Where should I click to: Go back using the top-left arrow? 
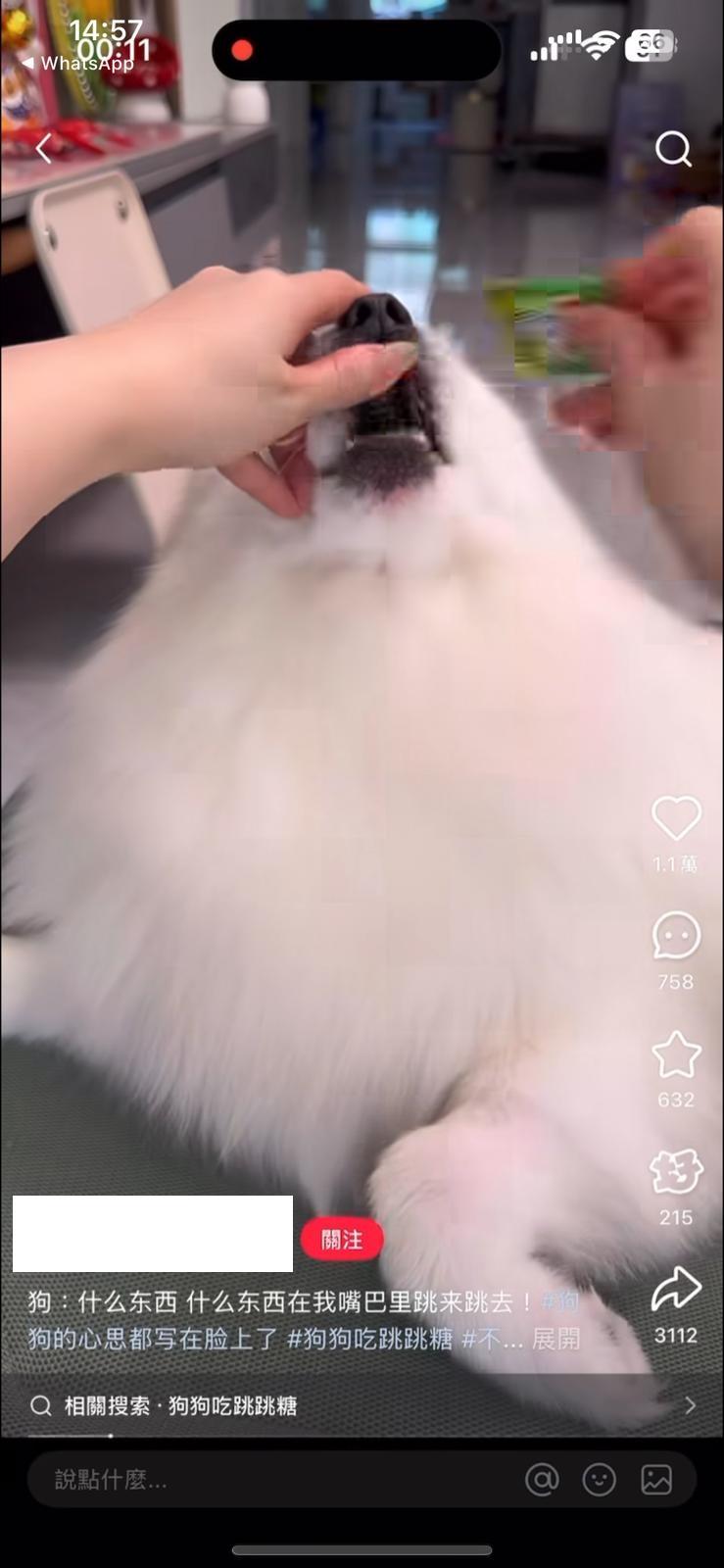tap(43, 149)
